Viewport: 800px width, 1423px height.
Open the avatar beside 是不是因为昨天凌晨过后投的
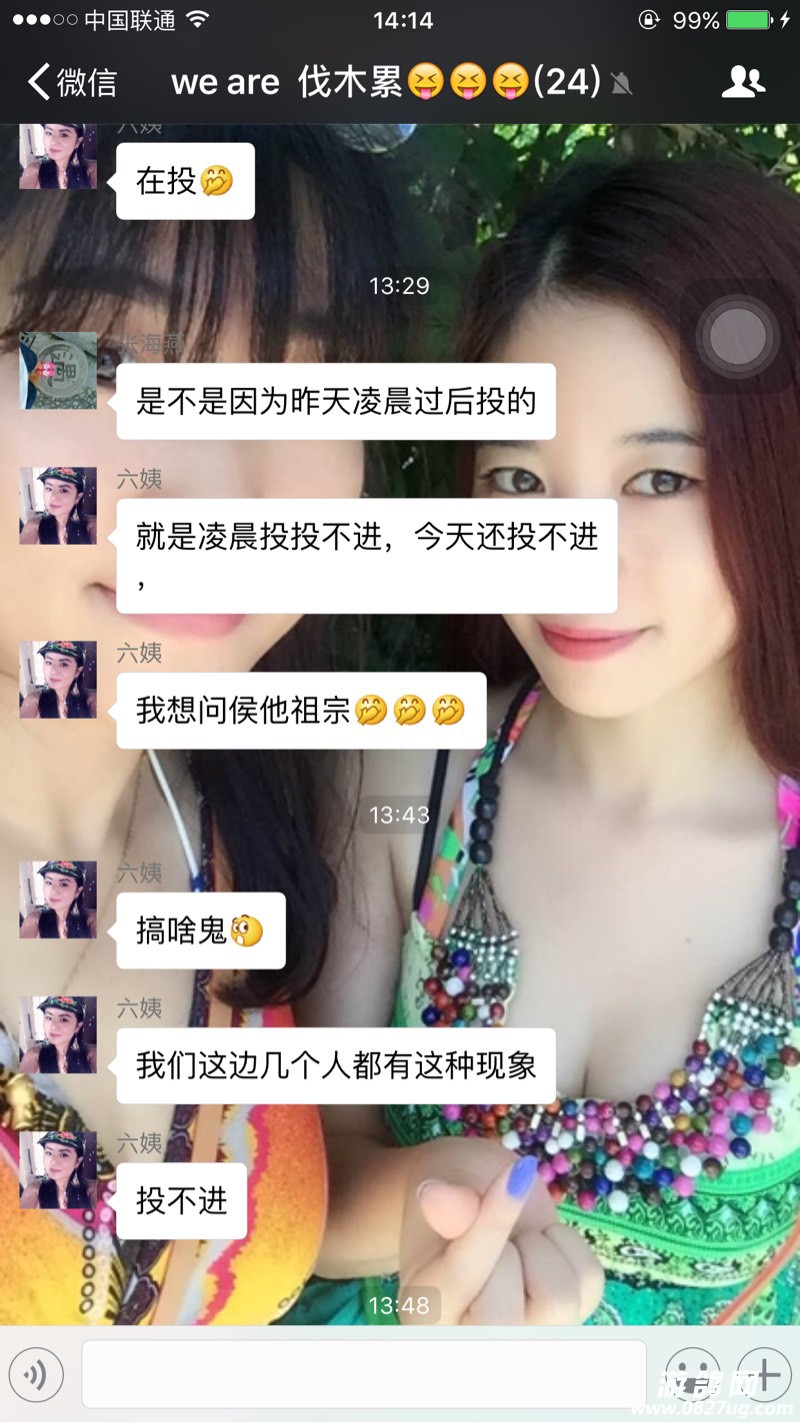[x=58, y=371]
